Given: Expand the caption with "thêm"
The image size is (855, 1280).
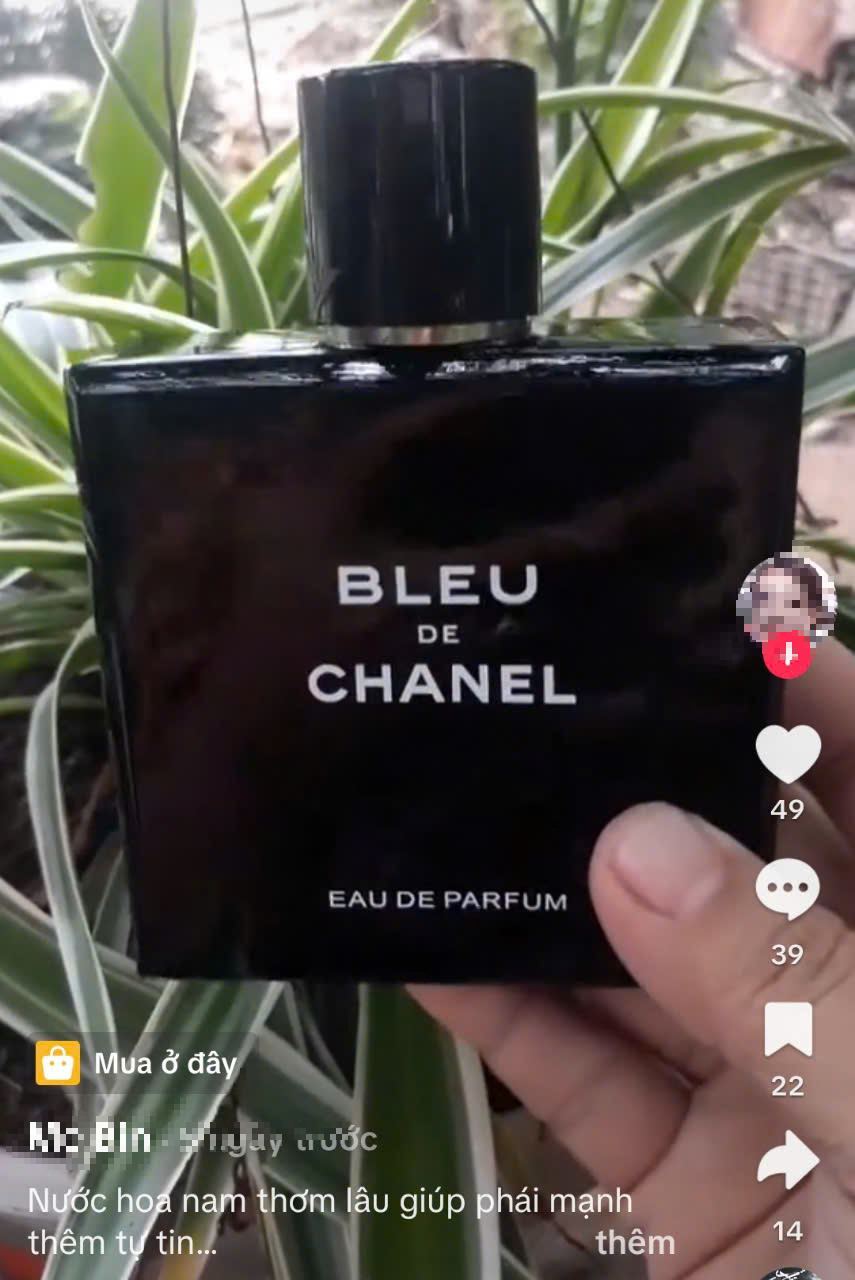Looking at the screenshot, I should pyautogui.click(x=635, y=1243).
